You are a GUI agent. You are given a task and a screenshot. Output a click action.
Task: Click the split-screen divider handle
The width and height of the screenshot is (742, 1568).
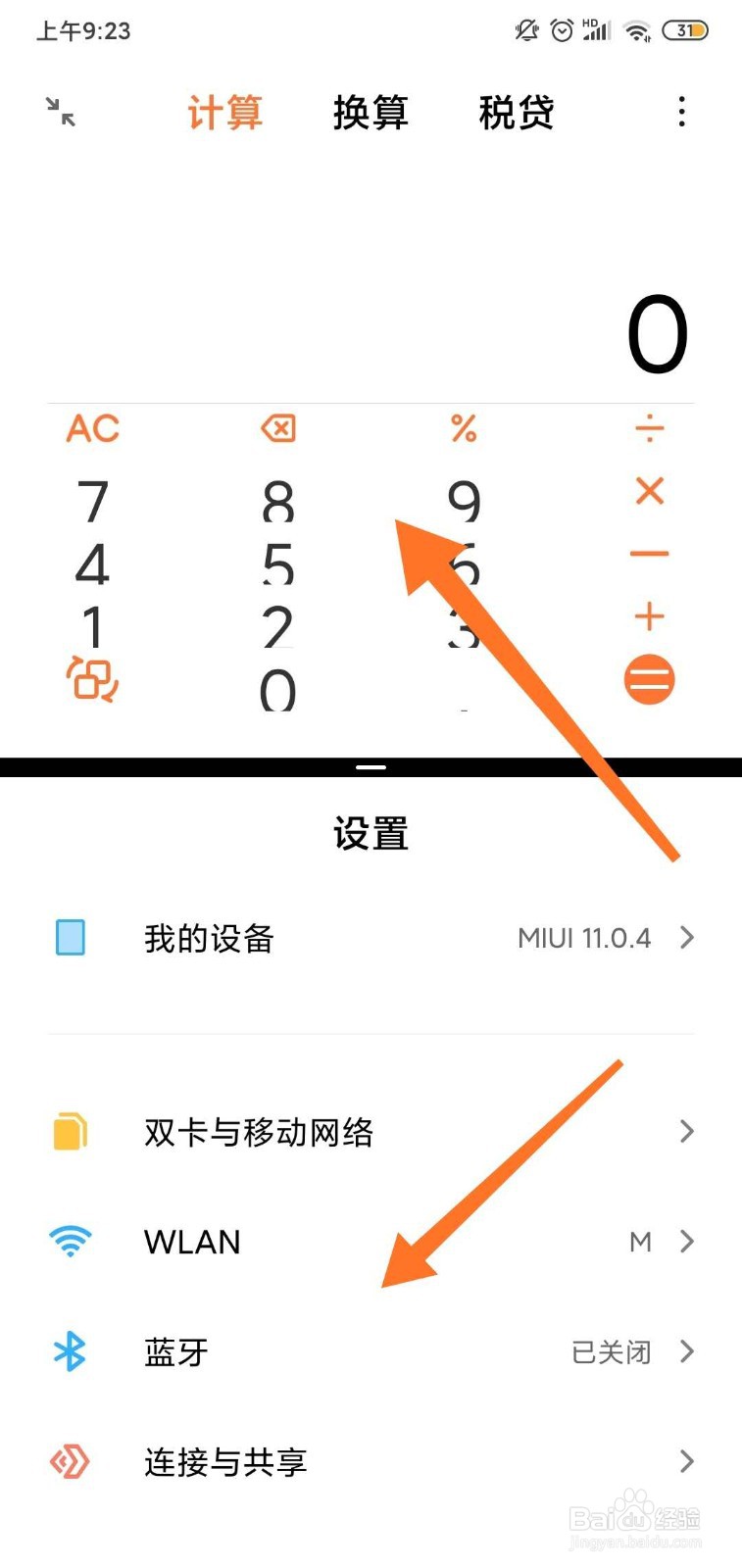pyautogui.click(x=371, y=766)
